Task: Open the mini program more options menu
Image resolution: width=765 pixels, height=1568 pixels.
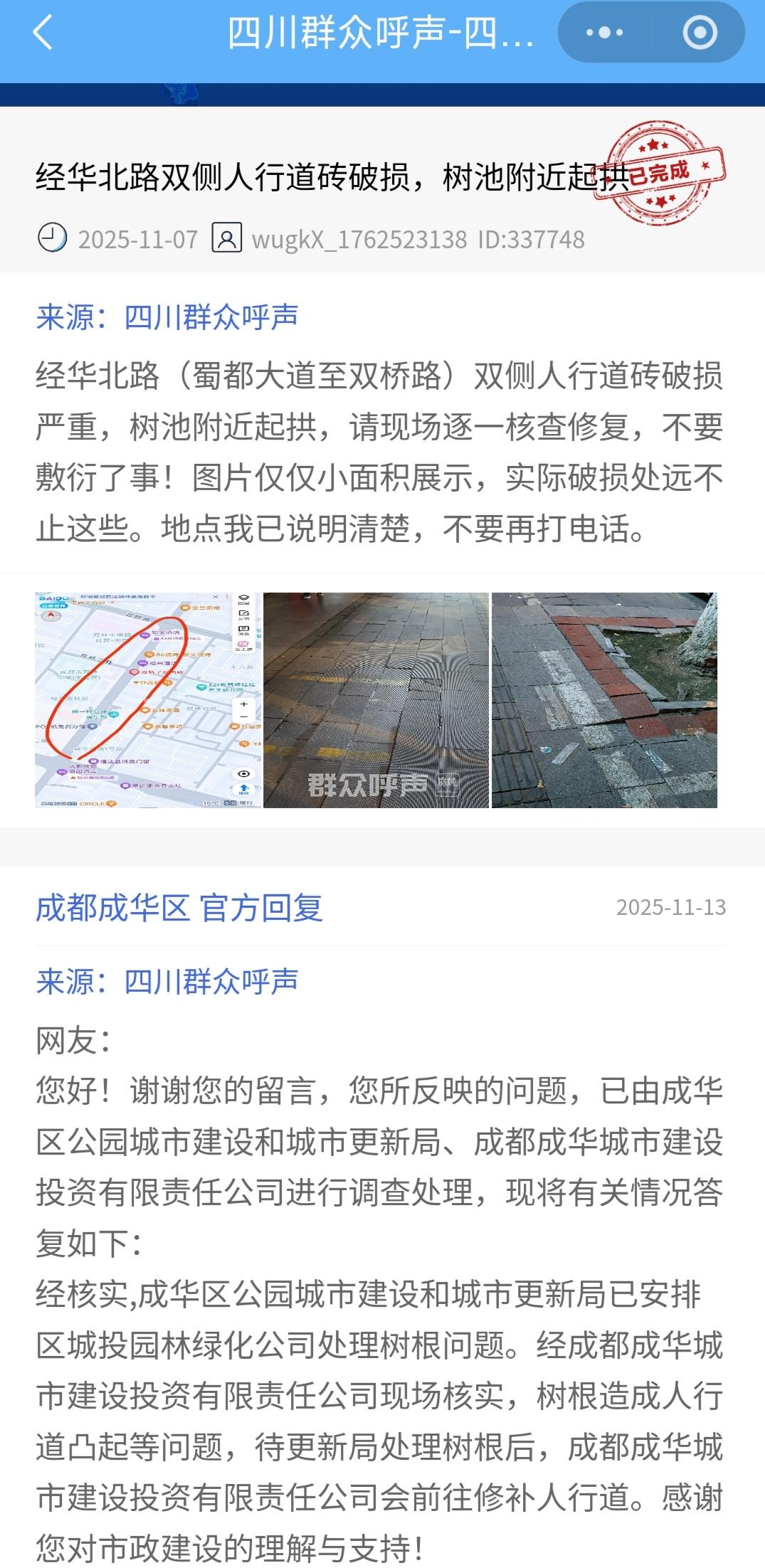Action: click(x=604, y=33)
